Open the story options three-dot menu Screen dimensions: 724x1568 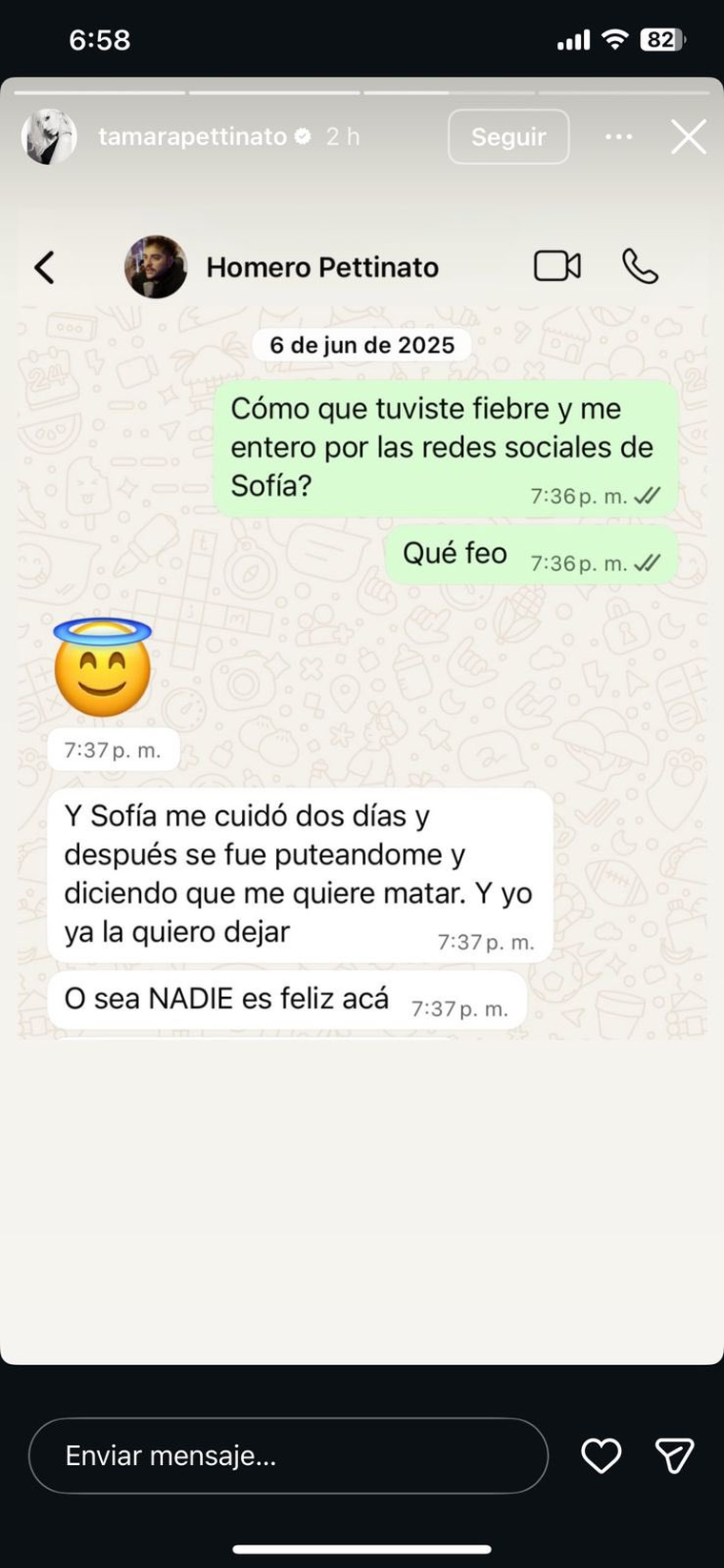point(618,136)
